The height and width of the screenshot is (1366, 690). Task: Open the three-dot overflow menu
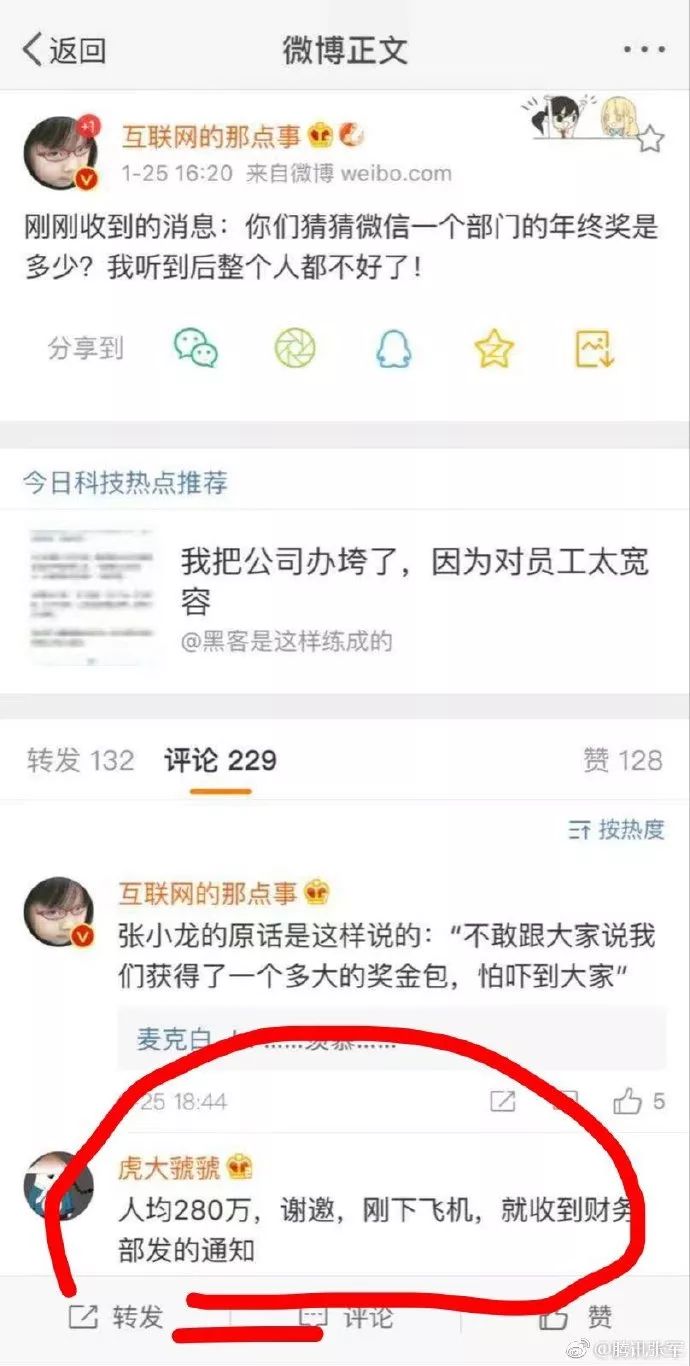tap(643, 49)
